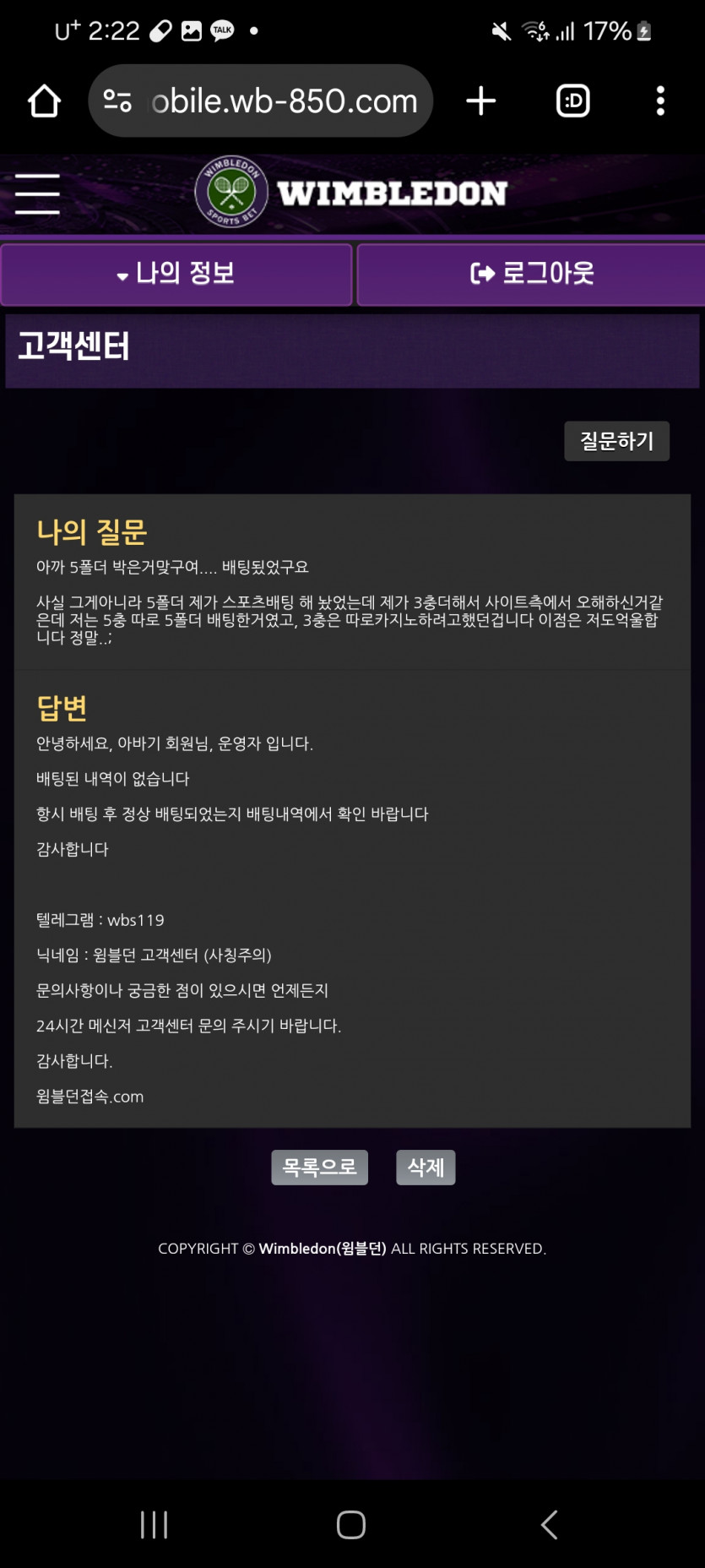
Task: Expand the 나의 정보 dropdown
Action: 176,274
